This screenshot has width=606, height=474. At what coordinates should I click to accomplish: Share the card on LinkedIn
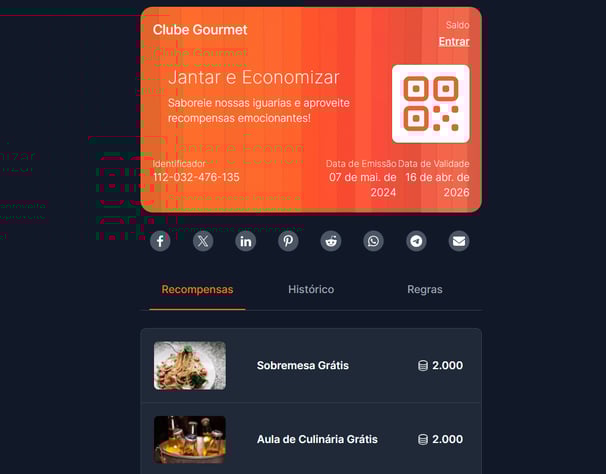246,241
